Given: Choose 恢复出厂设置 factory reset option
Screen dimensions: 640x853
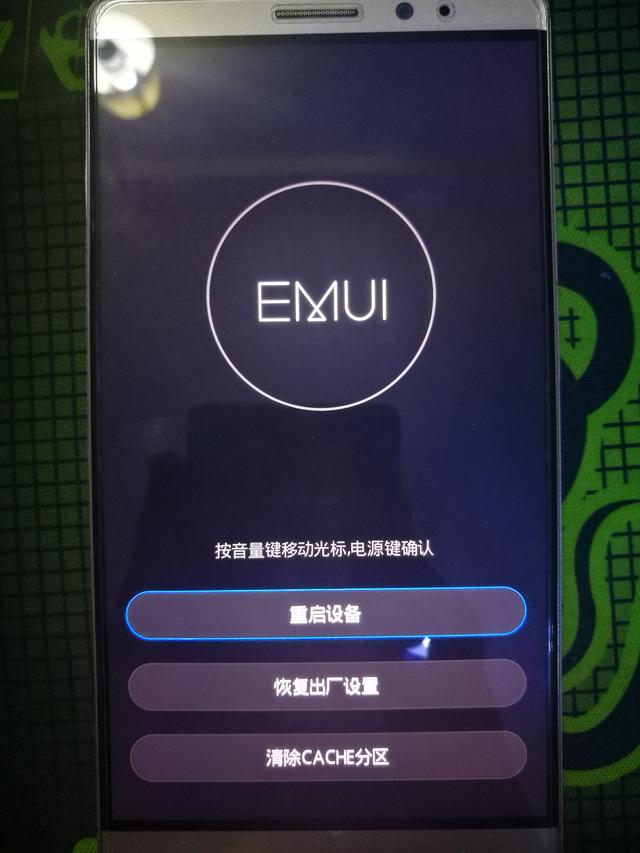Looking at the screenshot, I should click(327, 687).
